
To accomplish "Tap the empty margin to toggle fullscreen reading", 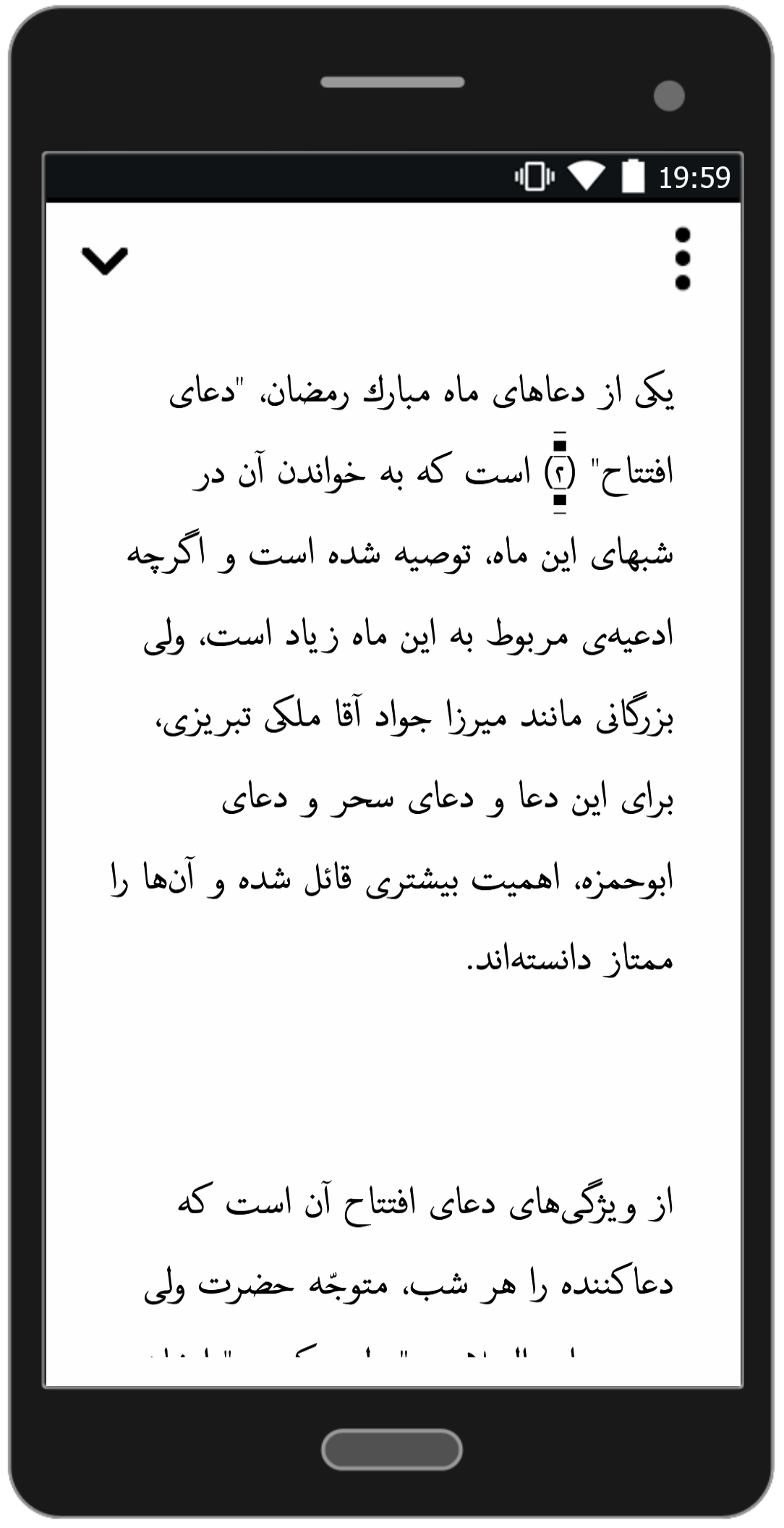I will coord(392,1071).
